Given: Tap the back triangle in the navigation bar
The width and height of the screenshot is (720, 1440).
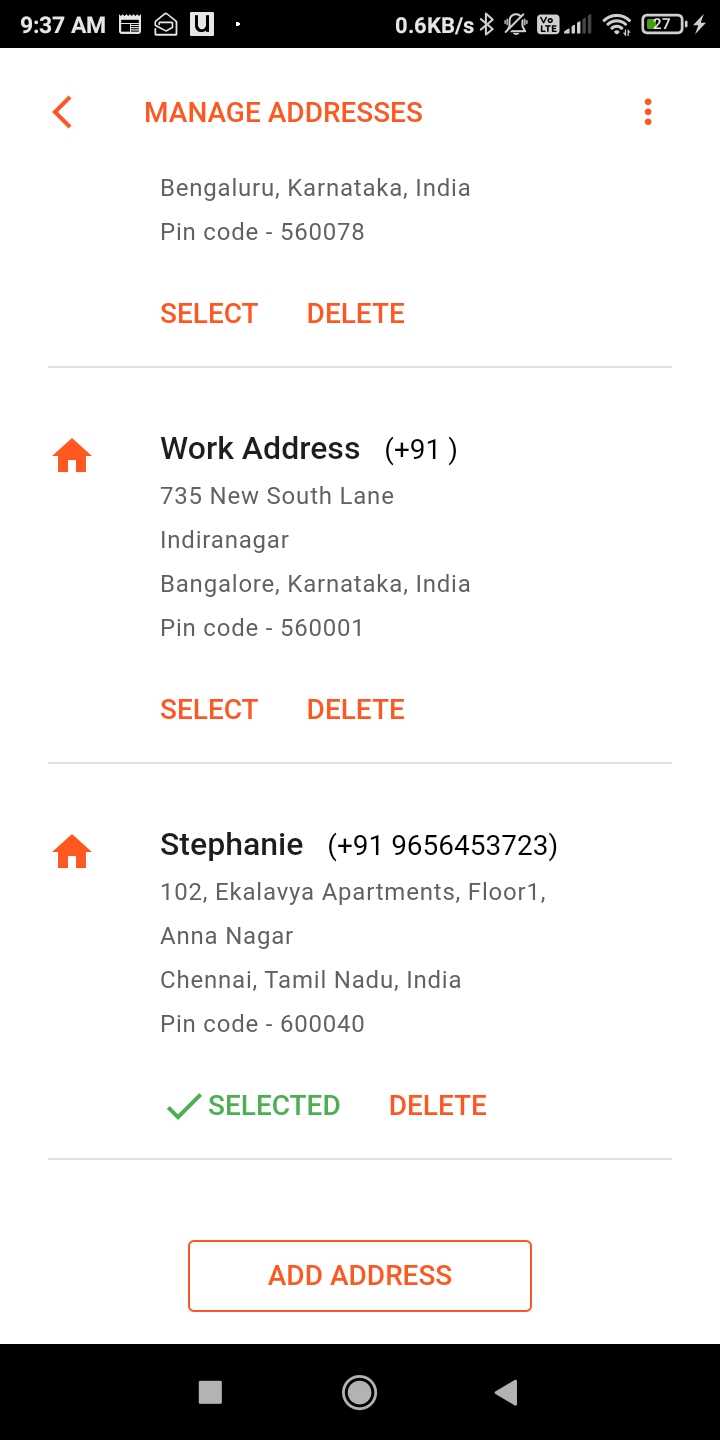Looking at the screenshot, I should [505, 1392].
